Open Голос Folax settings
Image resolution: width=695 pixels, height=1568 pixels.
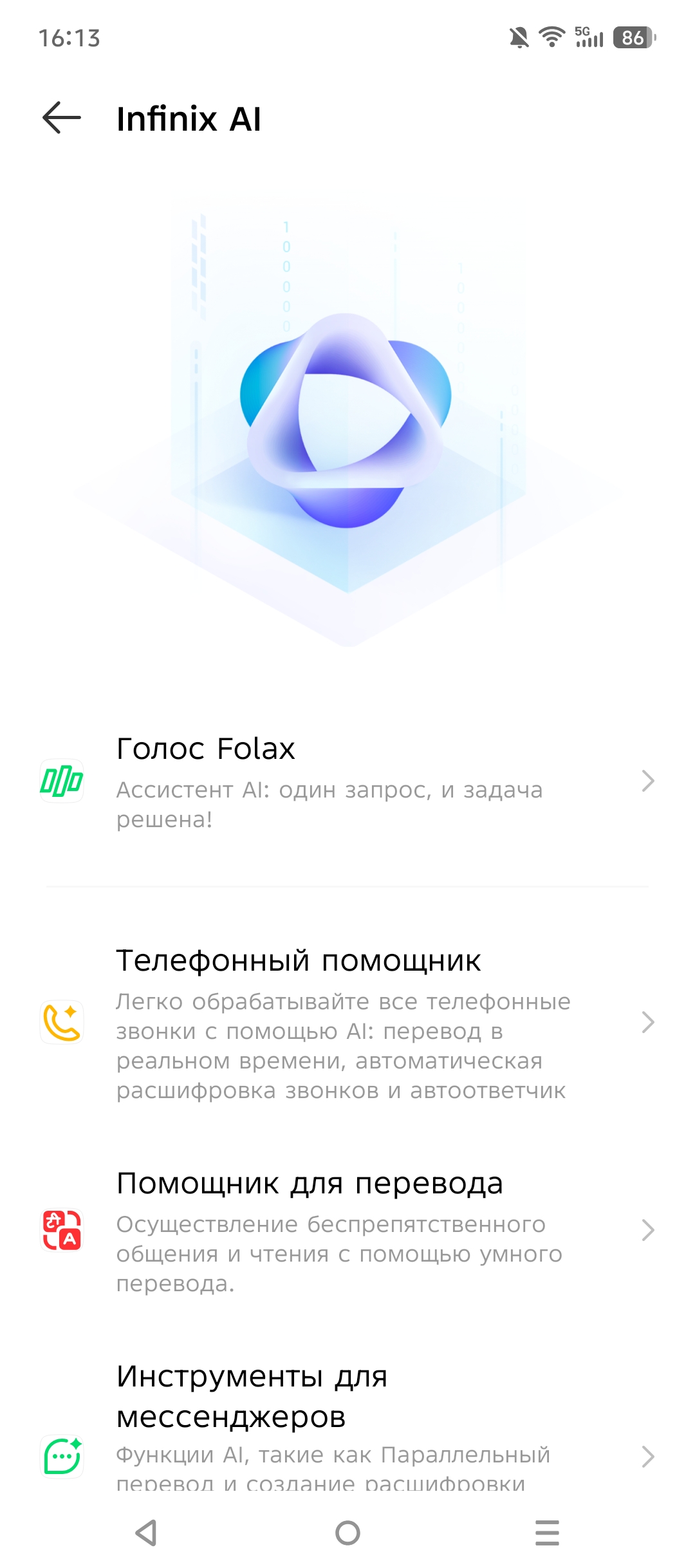click(x=347, y=781)
